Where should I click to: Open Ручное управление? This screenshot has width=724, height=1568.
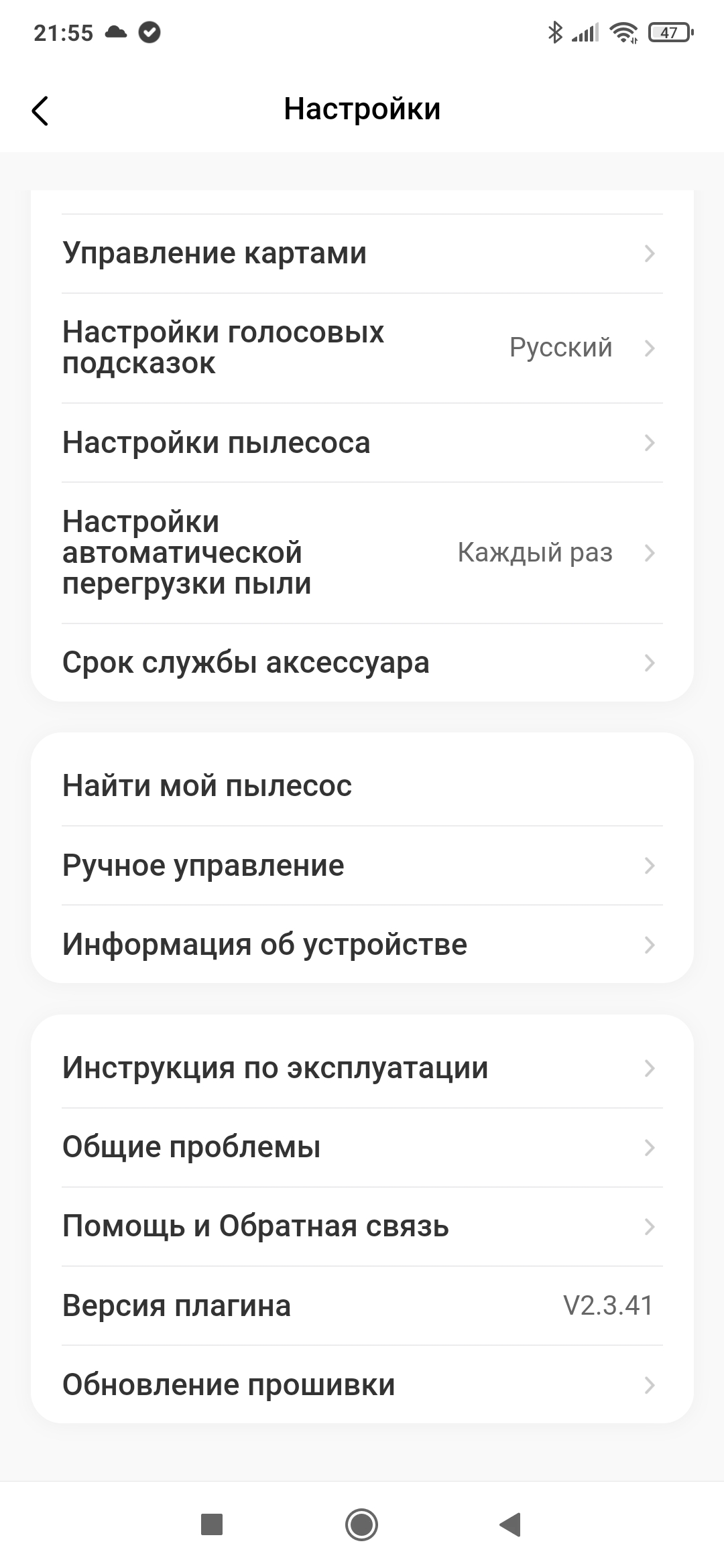pos(362,866)
